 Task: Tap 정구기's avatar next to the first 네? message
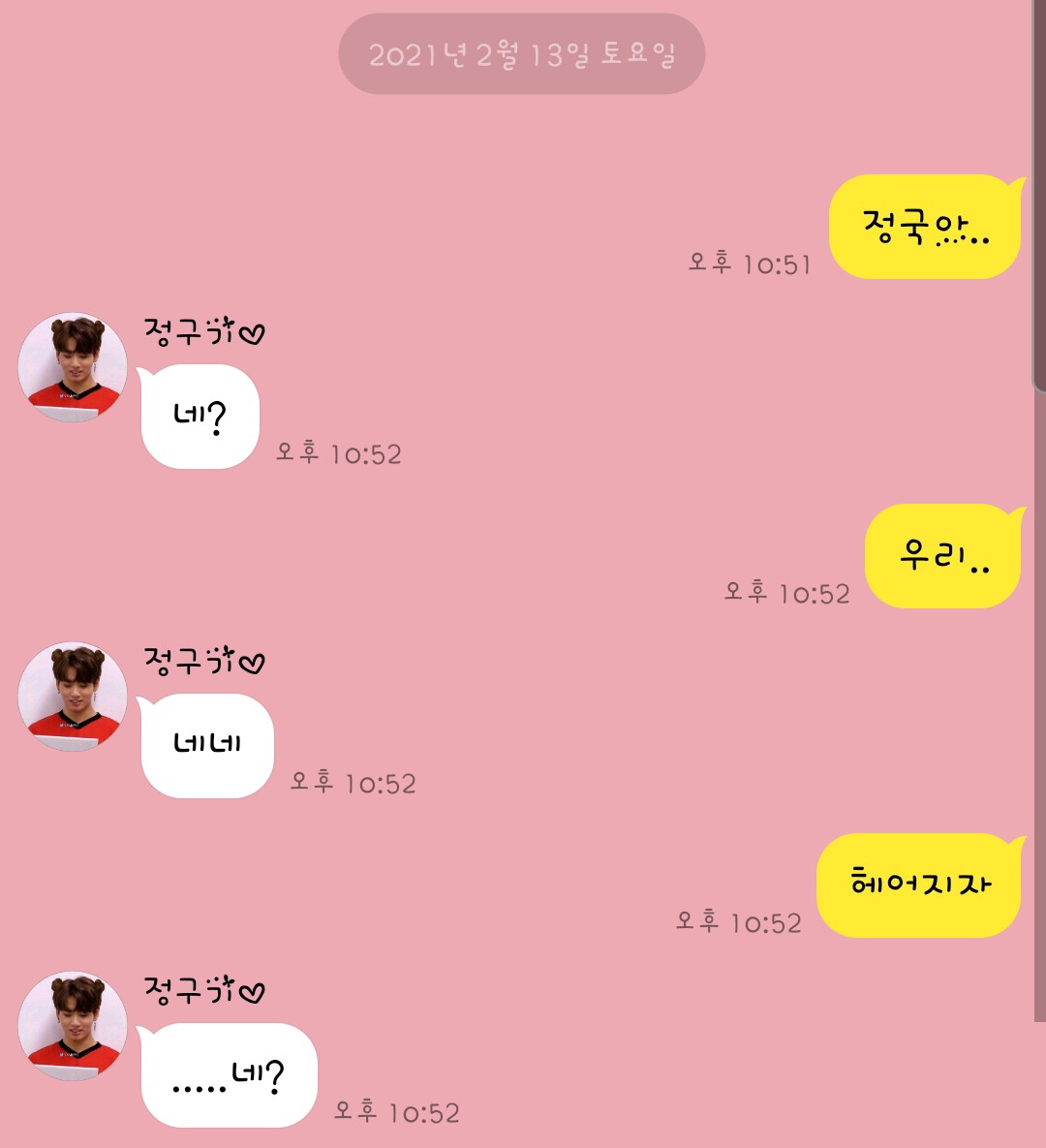tap(73, 366)
